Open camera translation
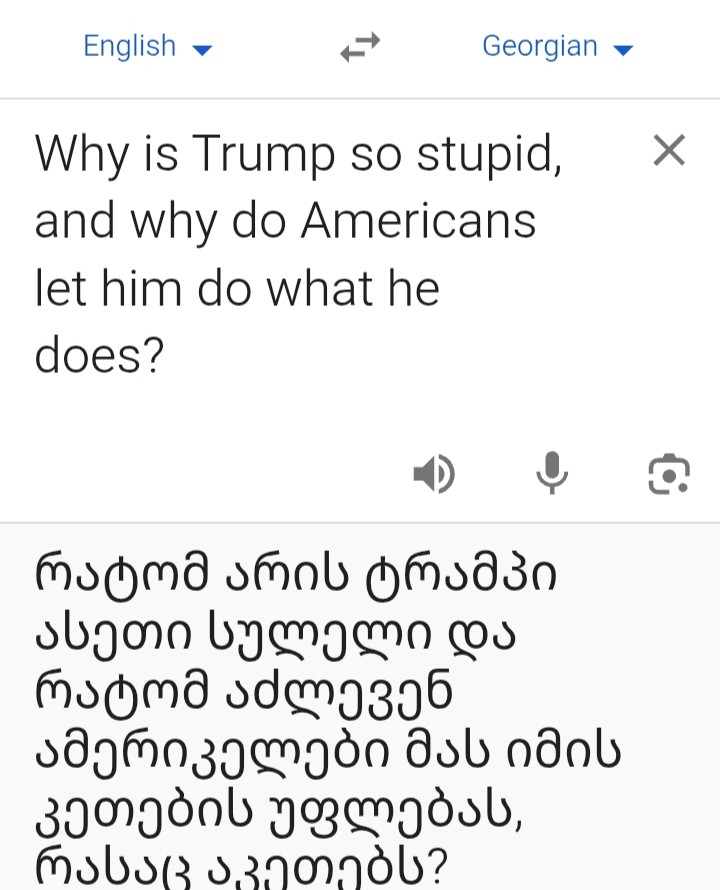The height and width of the screenshot is (890, 720). click(x=668, y=474)
